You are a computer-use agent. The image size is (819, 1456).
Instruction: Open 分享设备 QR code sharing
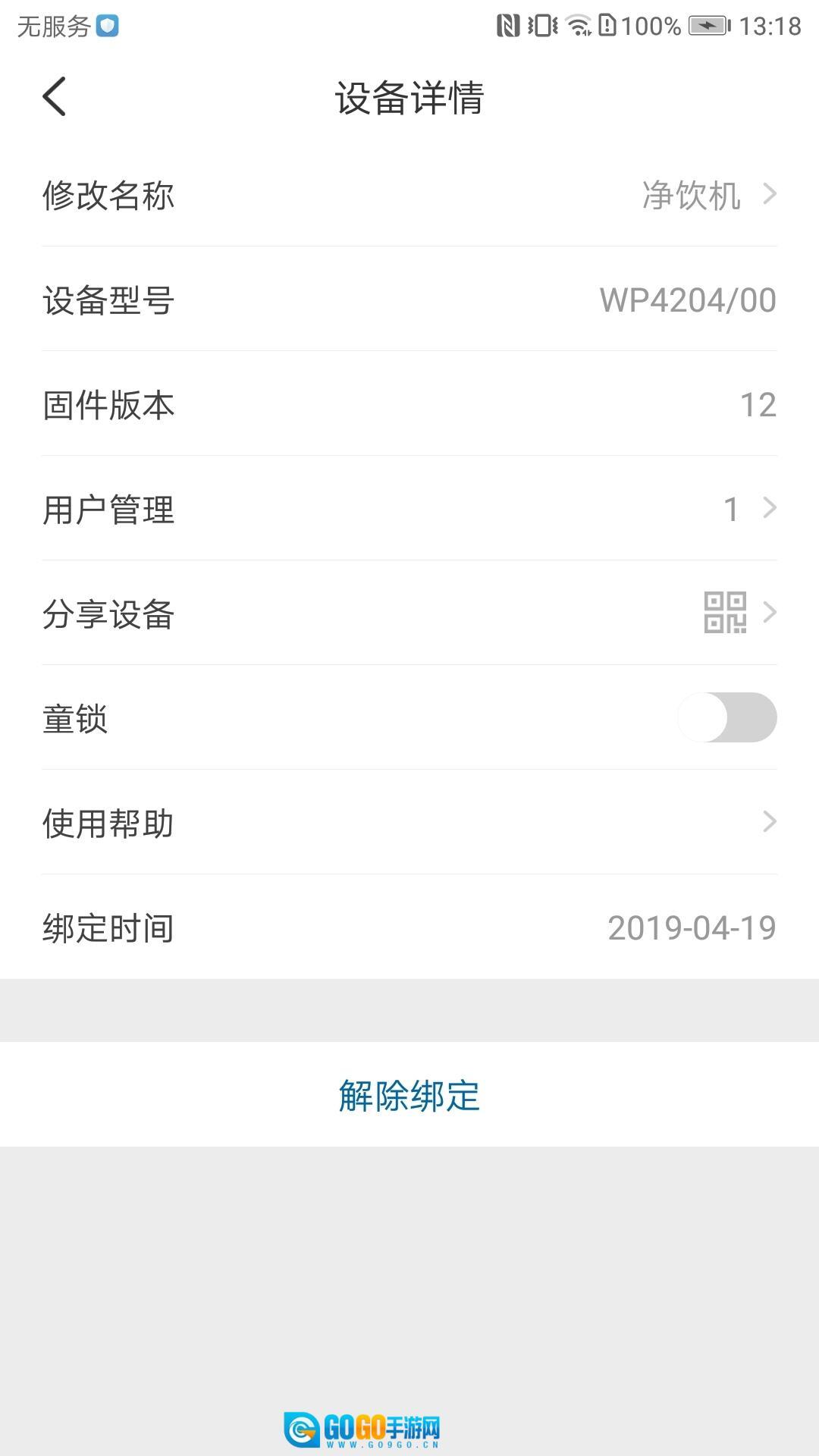click(x=409, y=613)
